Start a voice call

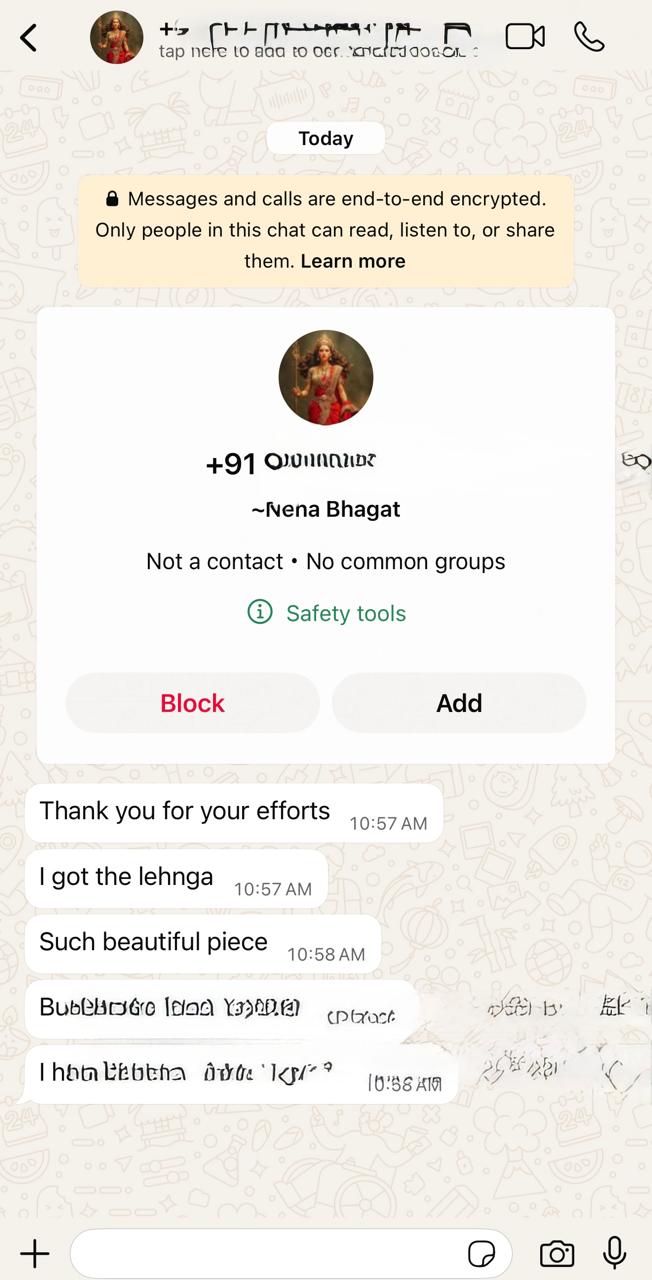pyautogui.click(x=589, y=37)
